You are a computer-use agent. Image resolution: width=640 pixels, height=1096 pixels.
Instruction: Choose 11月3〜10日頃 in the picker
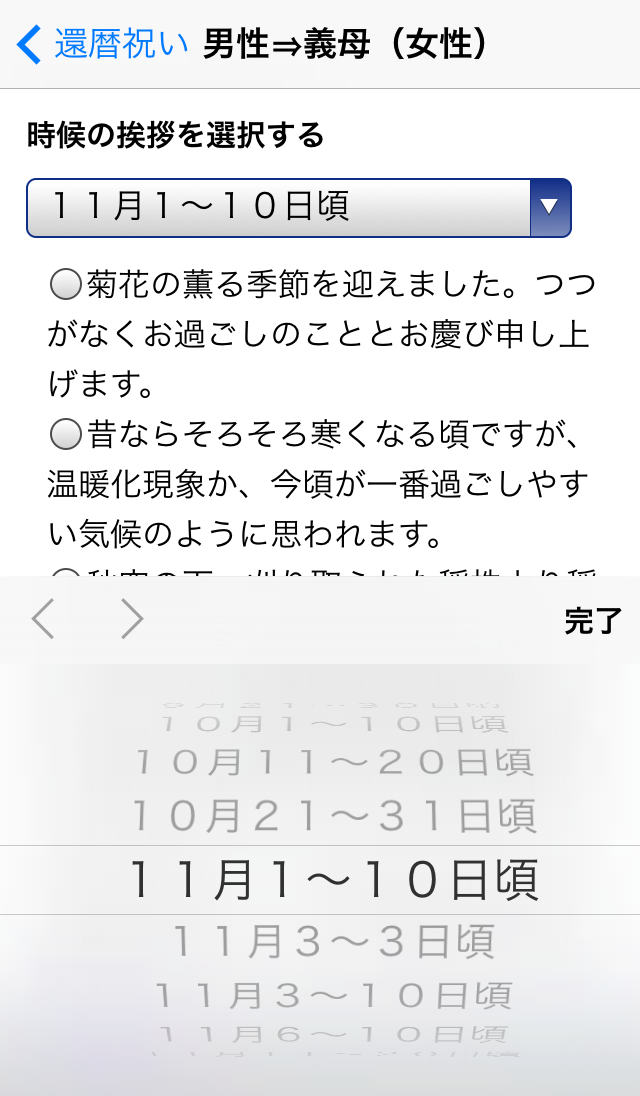(334, 995)
